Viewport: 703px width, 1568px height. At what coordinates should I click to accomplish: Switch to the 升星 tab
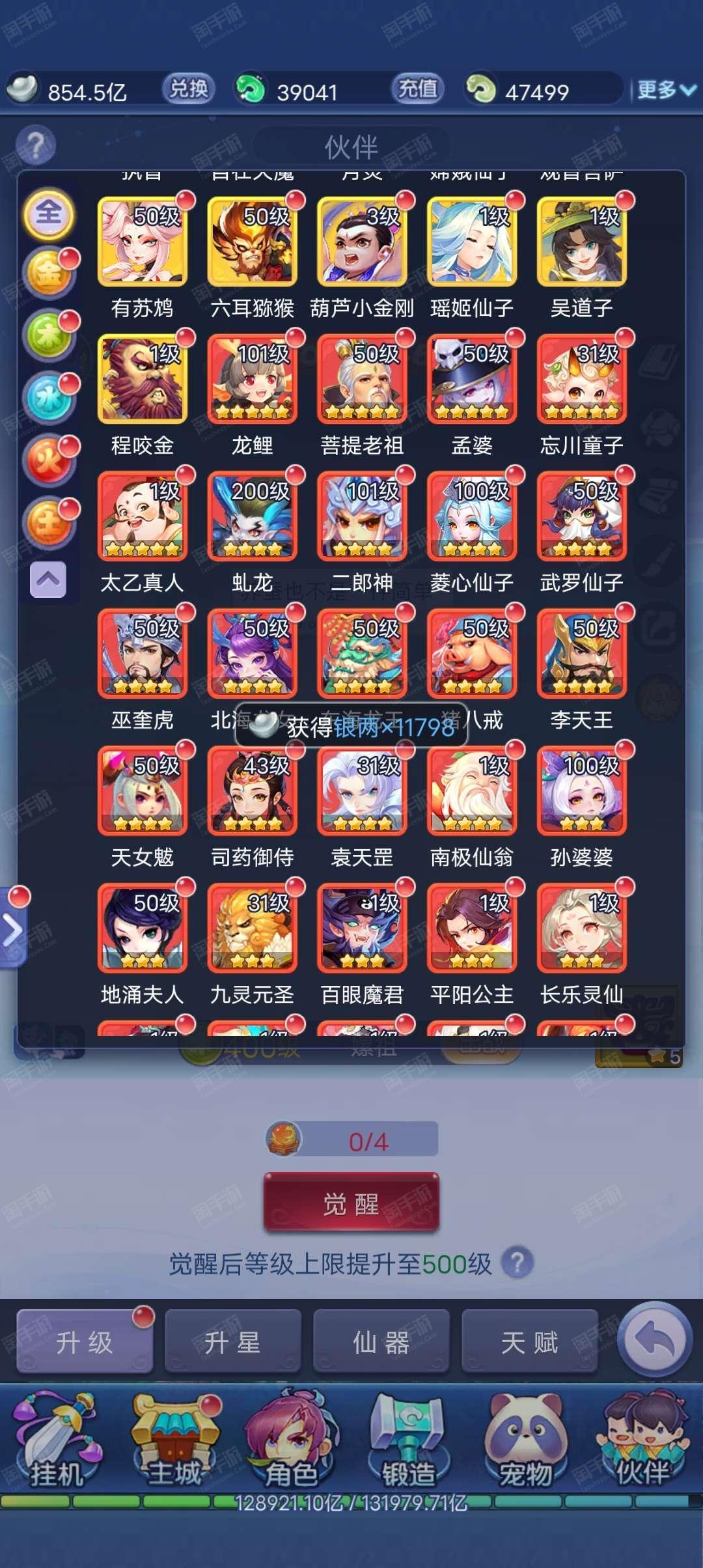[233, 1342]
